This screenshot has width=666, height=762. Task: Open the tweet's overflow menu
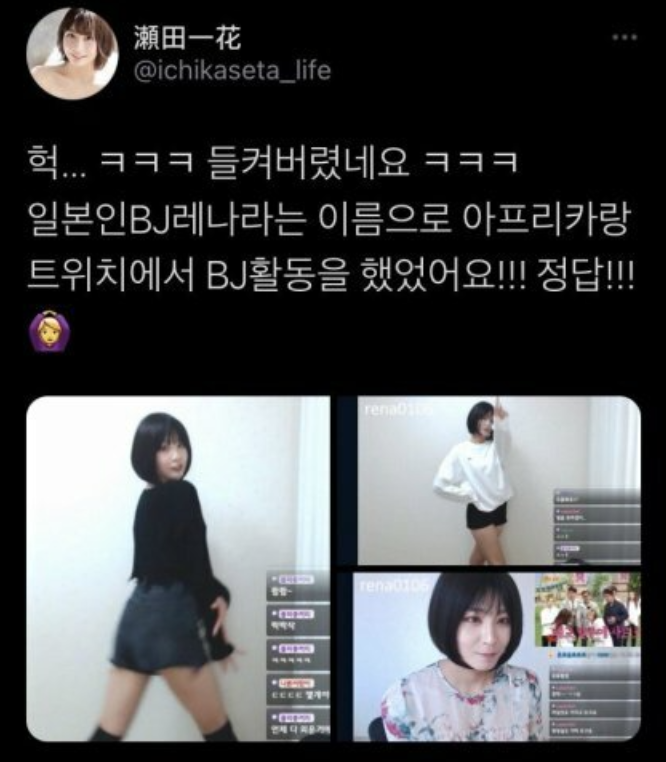pos(624,37)
